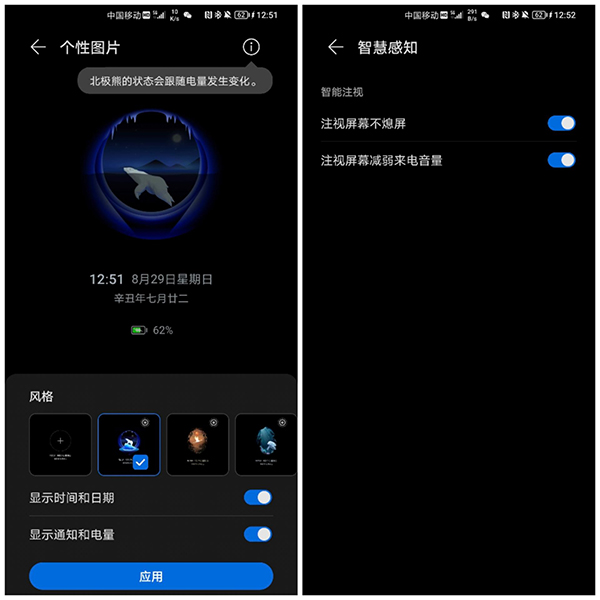Toggle 显示时间和日期 switch
The image size is (600, 600).
point(258,497)
